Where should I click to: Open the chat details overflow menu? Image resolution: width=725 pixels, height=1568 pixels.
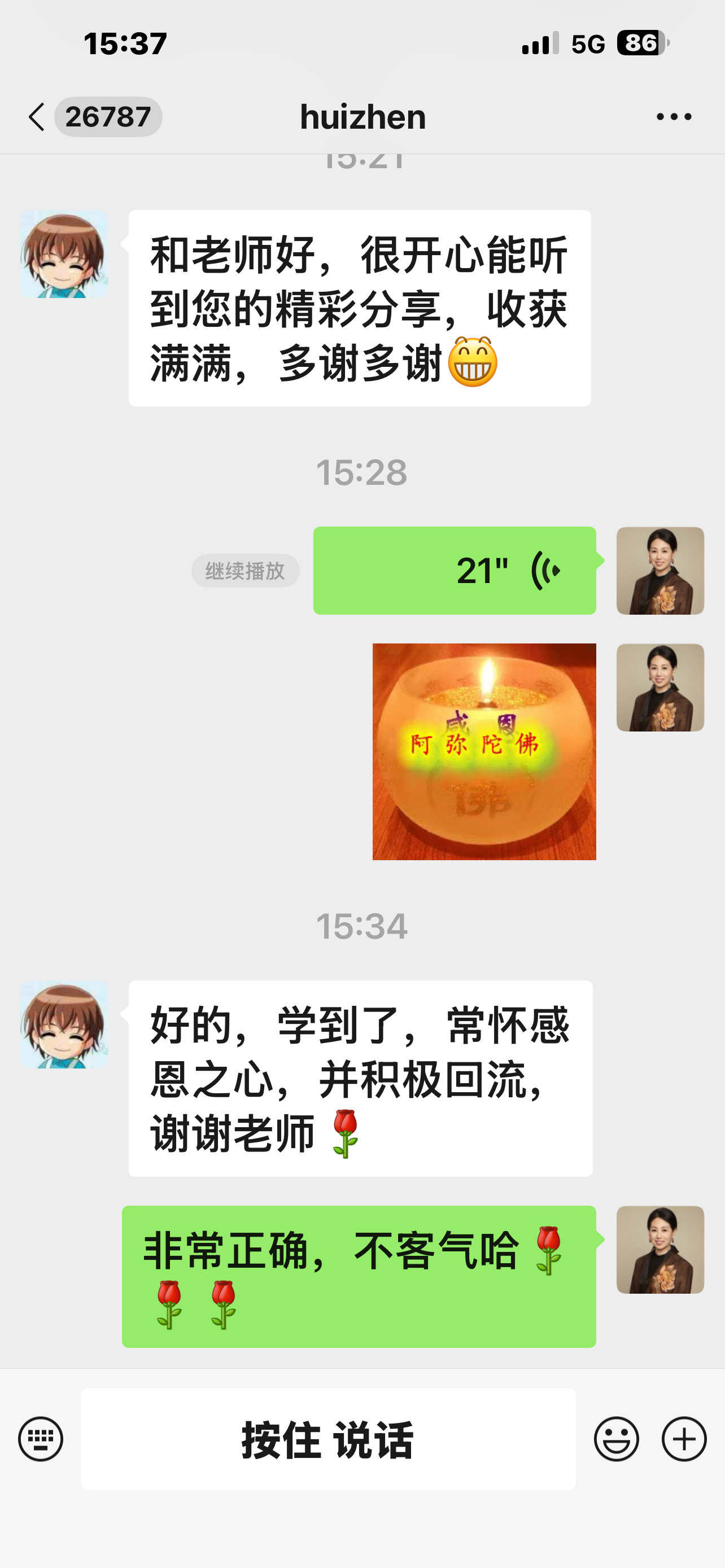(673, 116)
